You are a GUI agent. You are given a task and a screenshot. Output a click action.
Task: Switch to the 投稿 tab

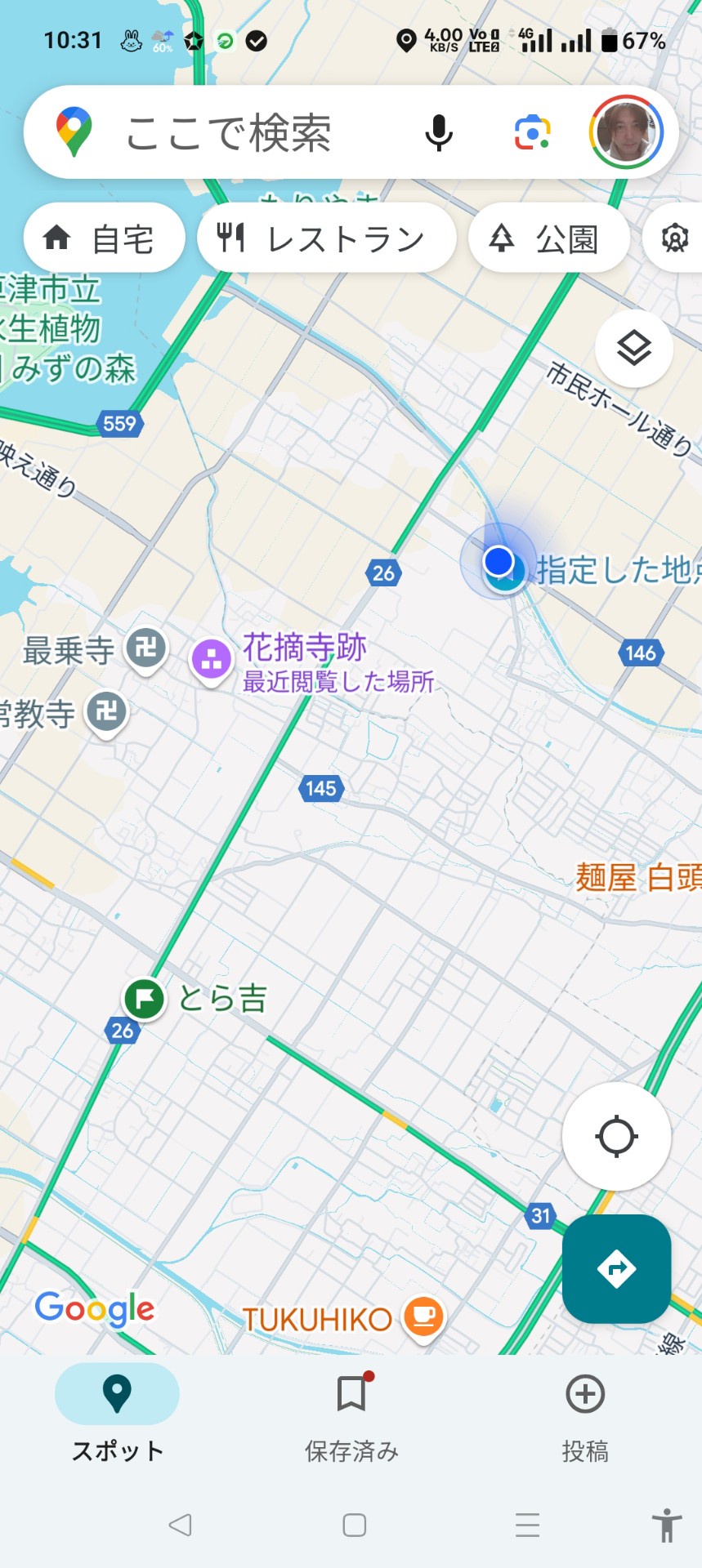585,1418
